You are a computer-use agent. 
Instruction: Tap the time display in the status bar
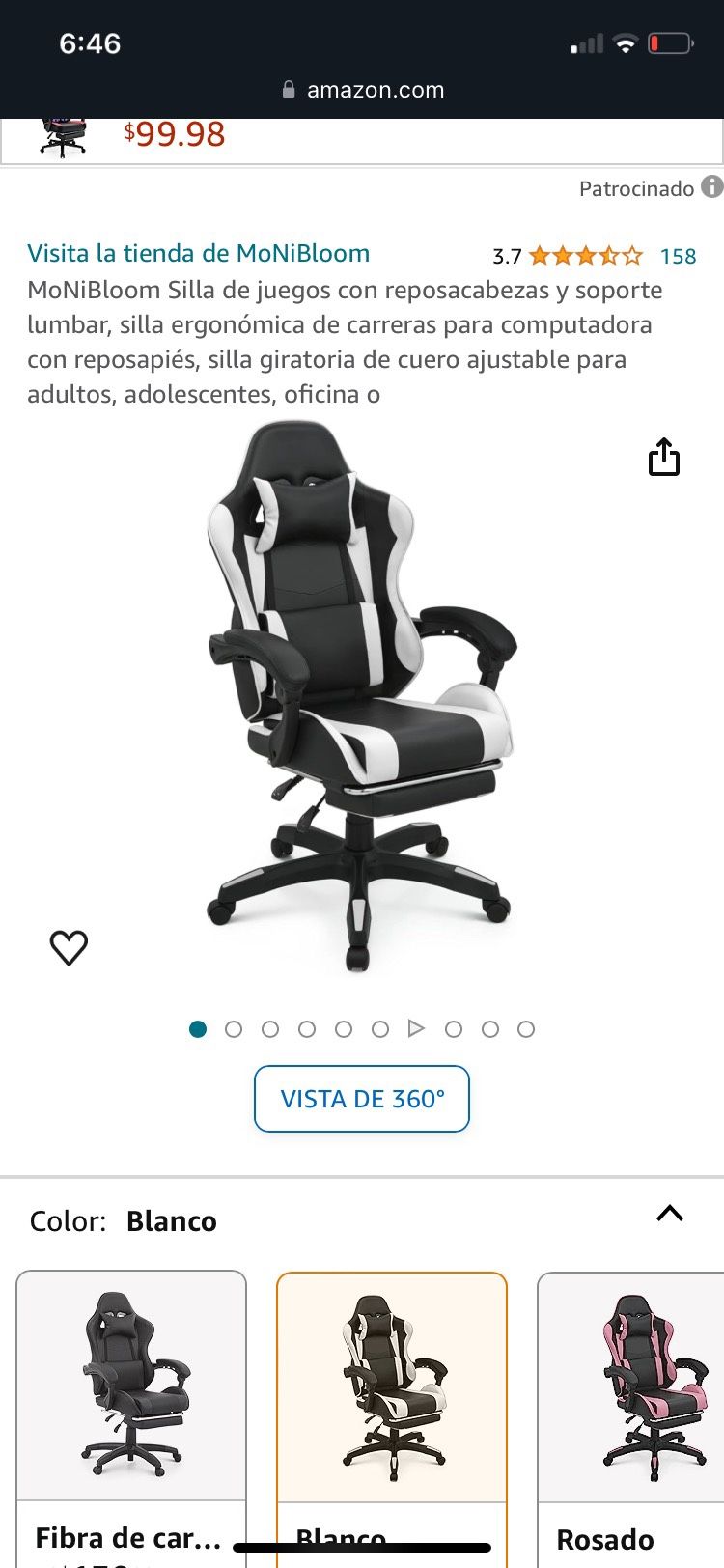(92, 42)
